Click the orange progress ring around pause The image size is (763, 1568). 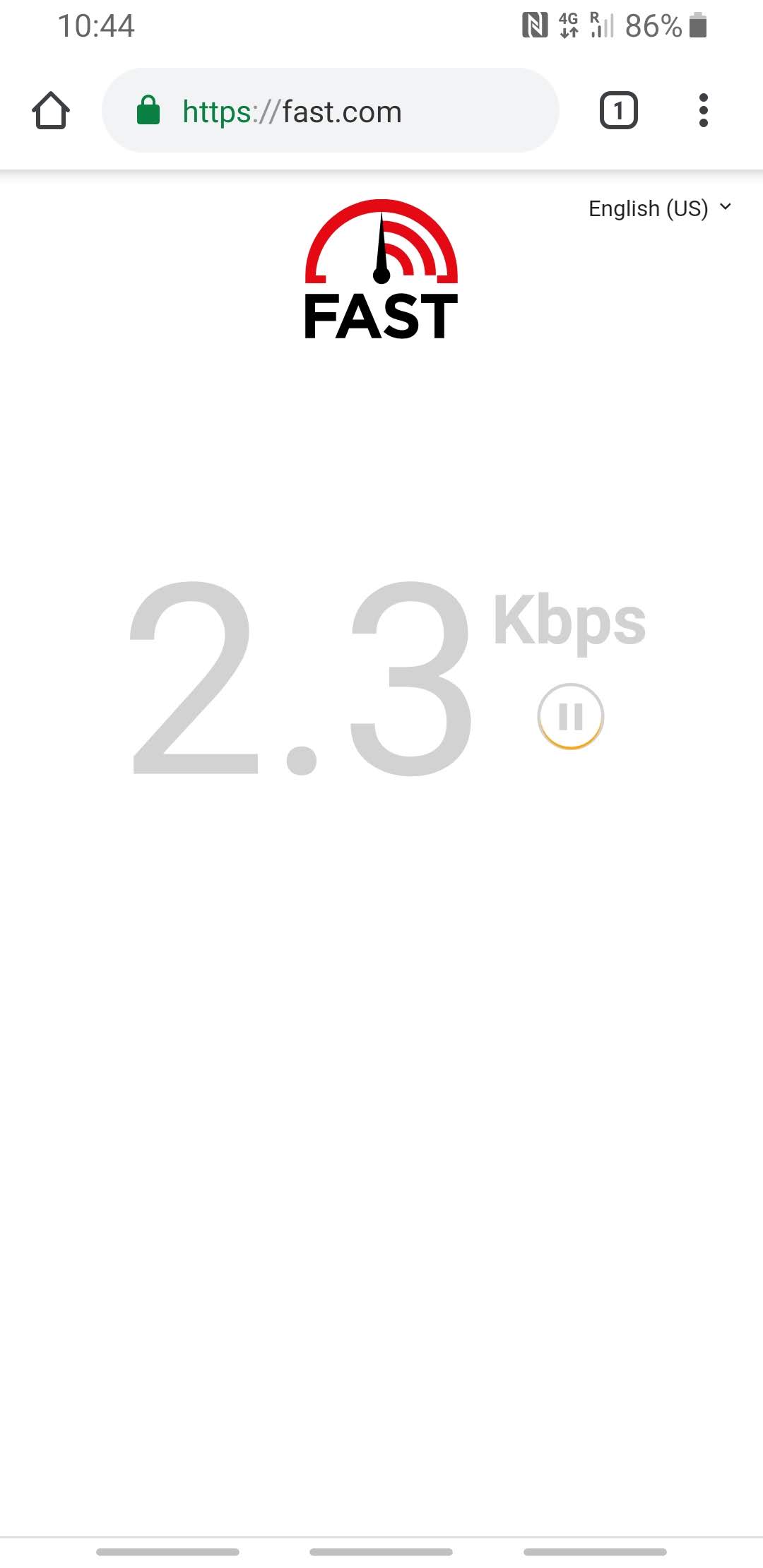pyautogui.click(x=570, y=747)
